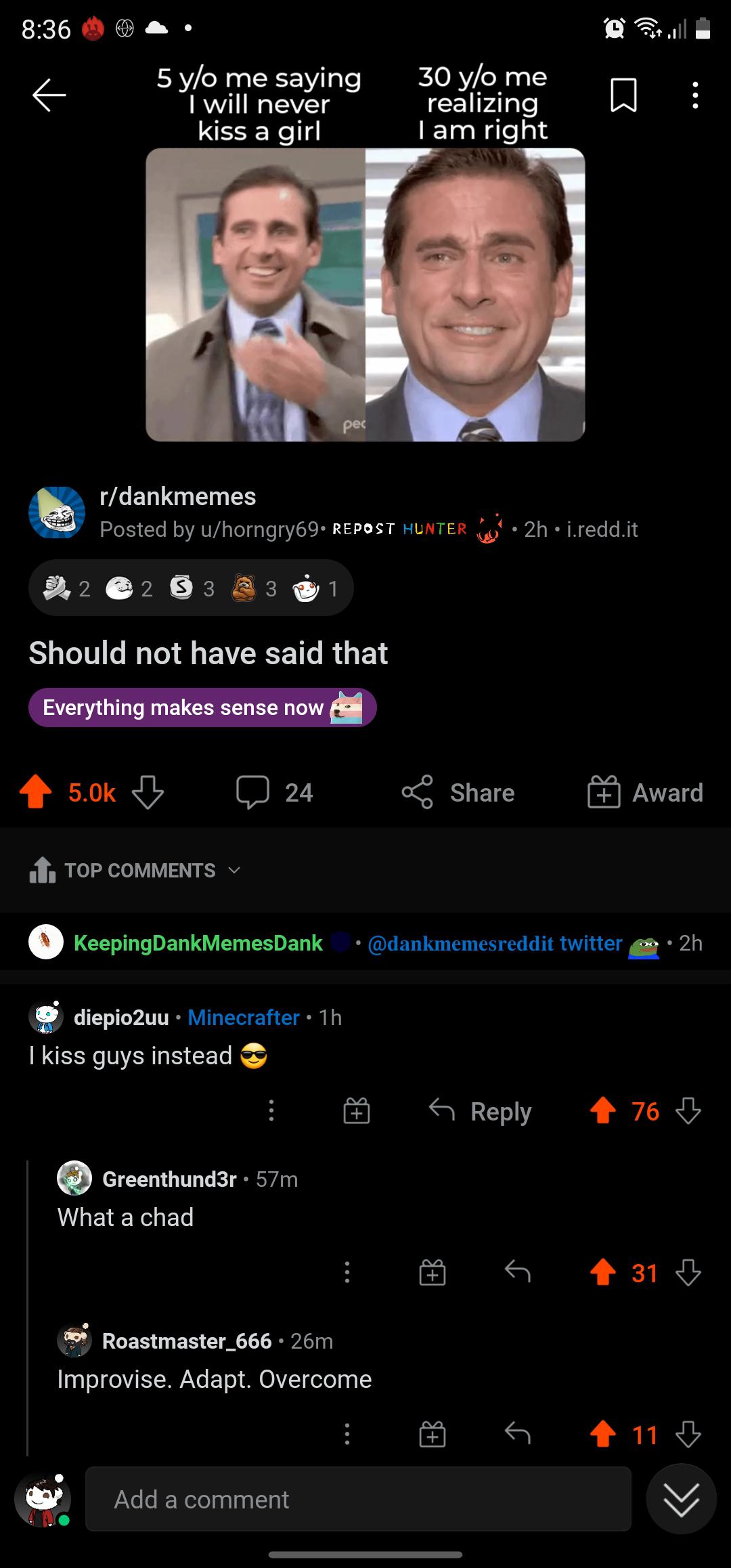
Task: Save this post with the bookmark icon
Action: coord(623,95)
